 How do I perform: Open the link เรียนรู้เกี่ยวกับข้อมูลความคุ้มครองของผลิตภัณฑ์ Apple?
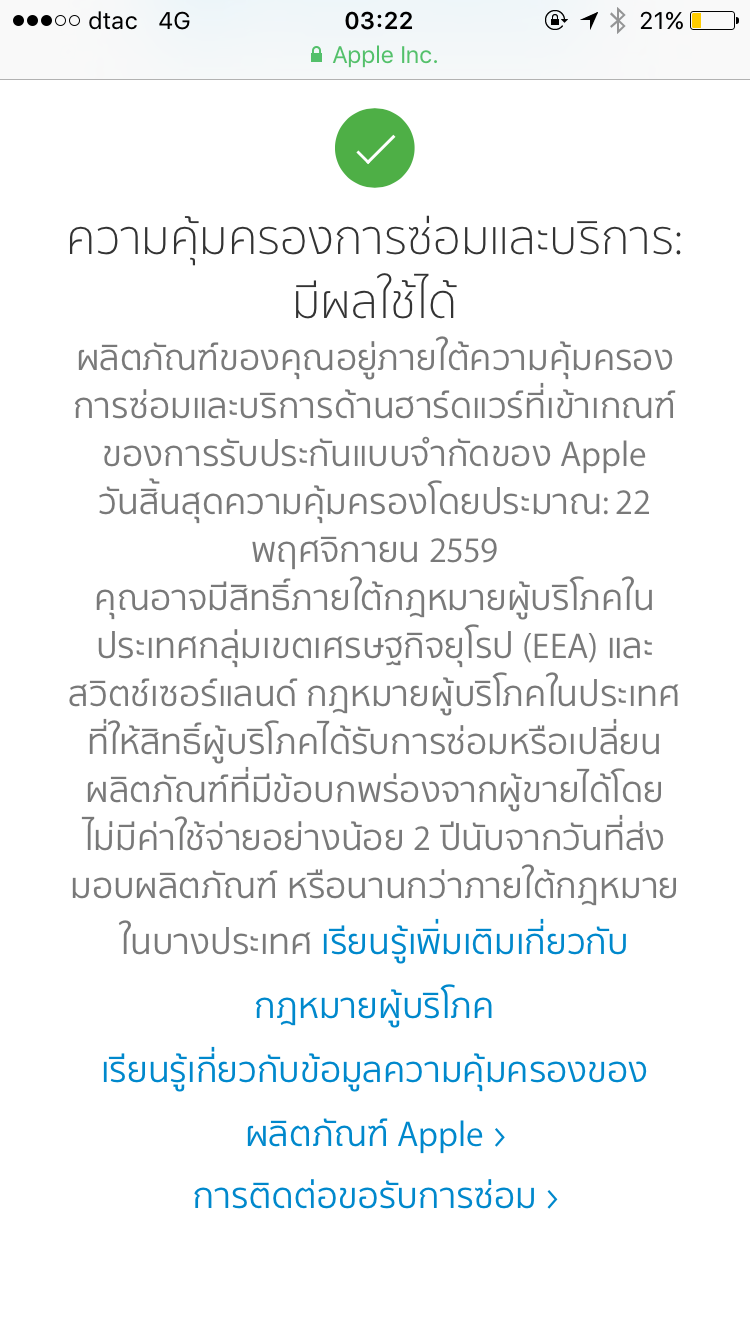click(374, 1071)
